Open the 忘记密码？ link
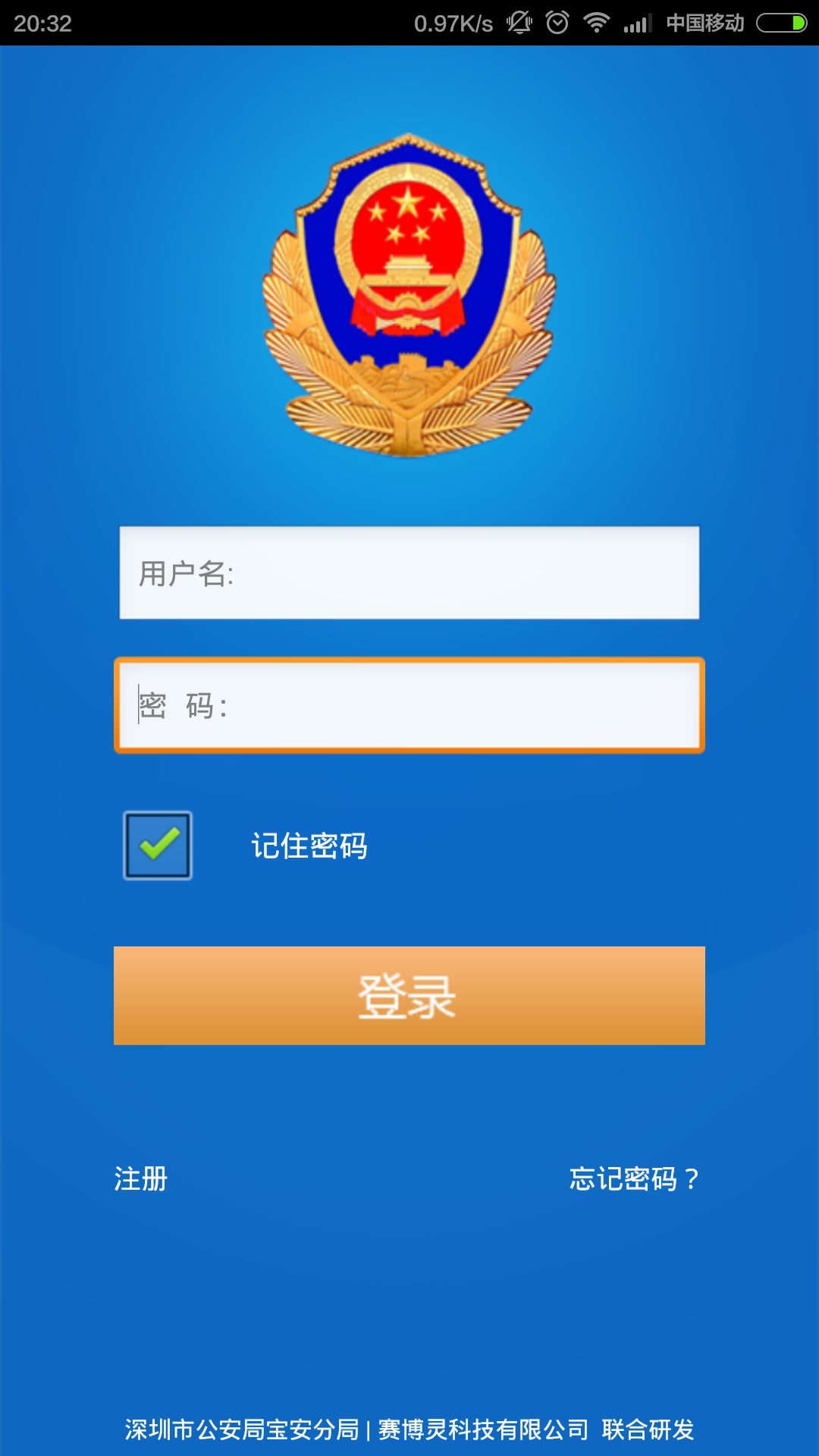819x1456 pixels. point(634,1179)
